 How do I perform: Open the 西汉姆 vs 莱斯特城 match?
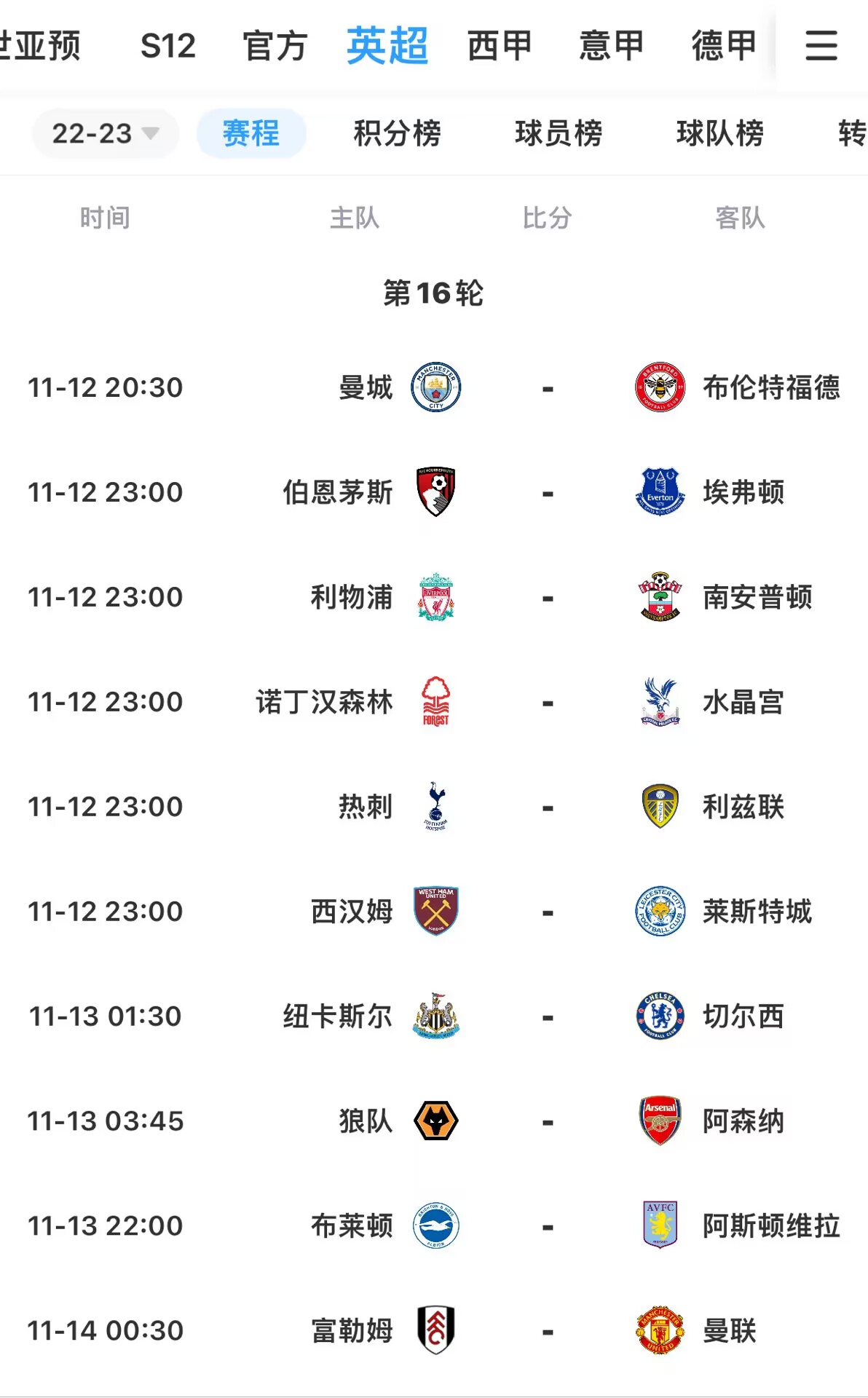[434, 912]
